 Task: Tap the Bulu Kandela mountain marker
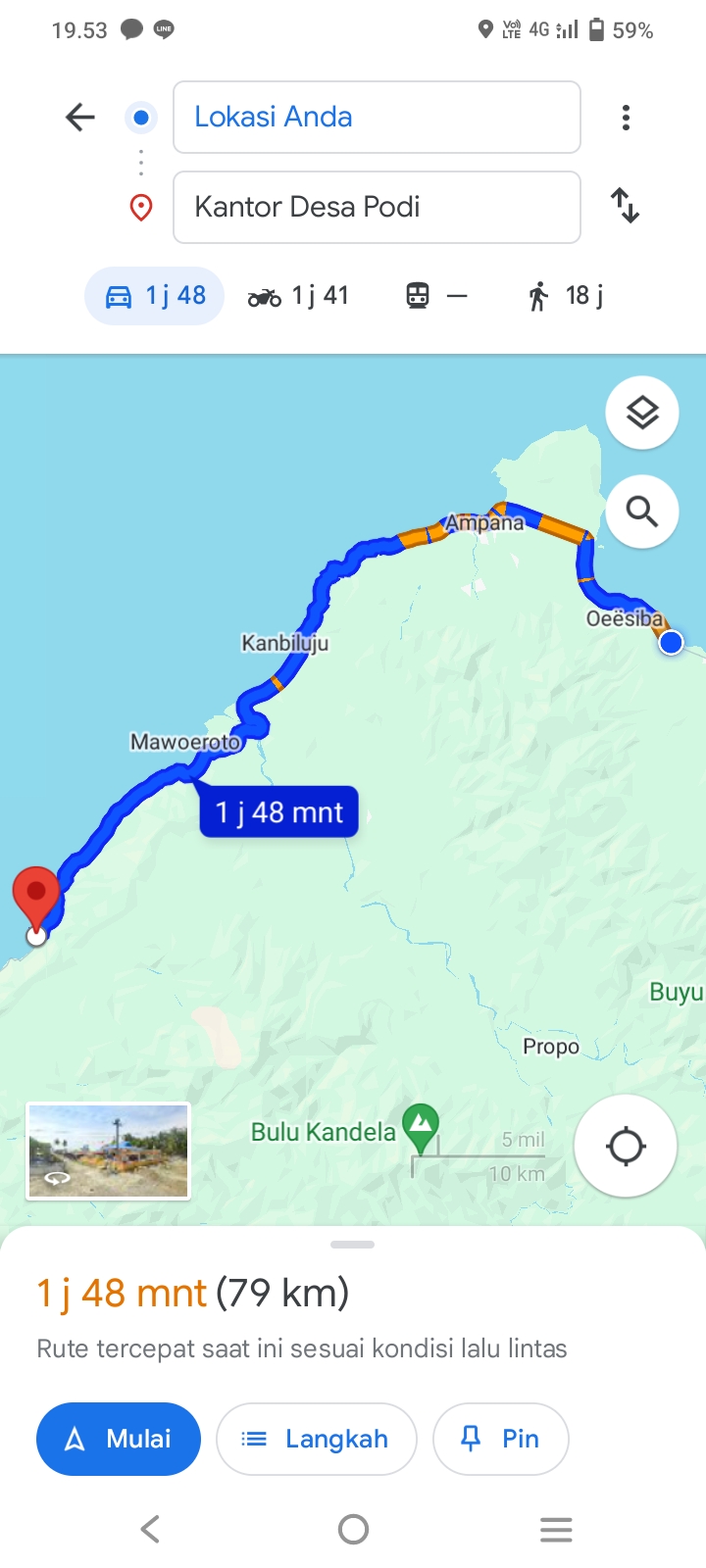(421, 1128)
